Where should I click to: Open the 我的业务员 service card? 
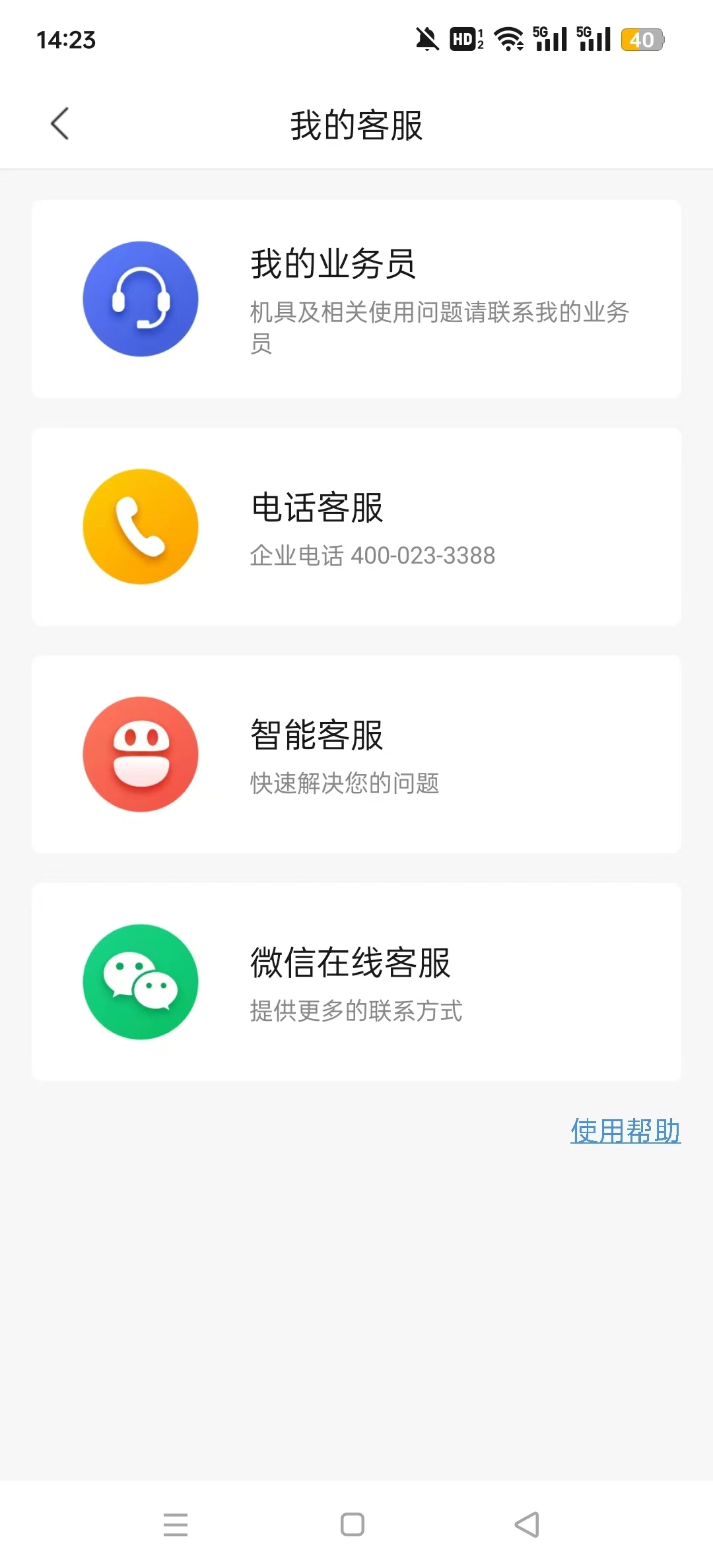click(x=356, y=298)
